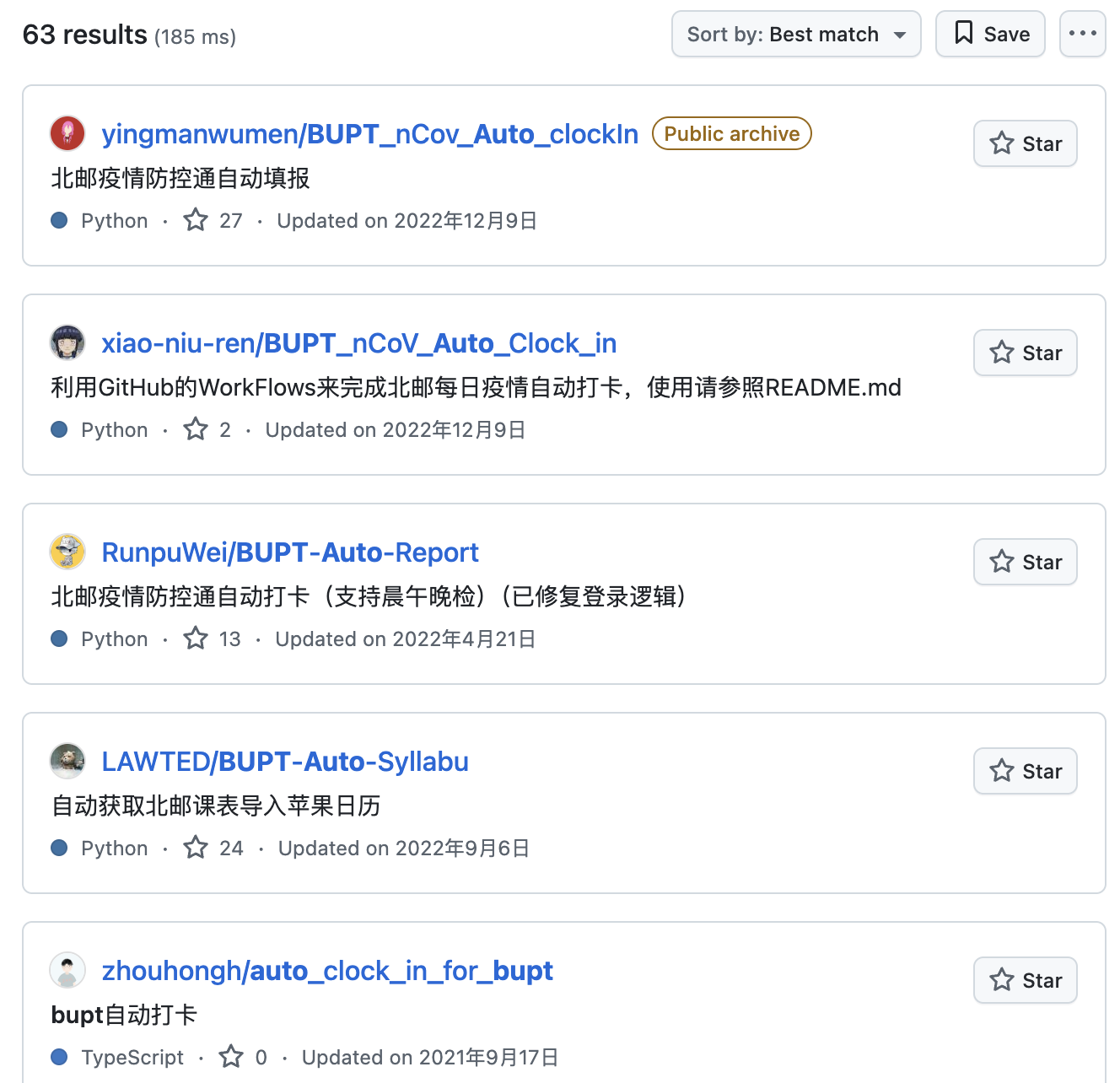
Task: Open yingmanwumen/BUPT_nCov_Auto_clockIn repository
Action: [x=369, y=134]
